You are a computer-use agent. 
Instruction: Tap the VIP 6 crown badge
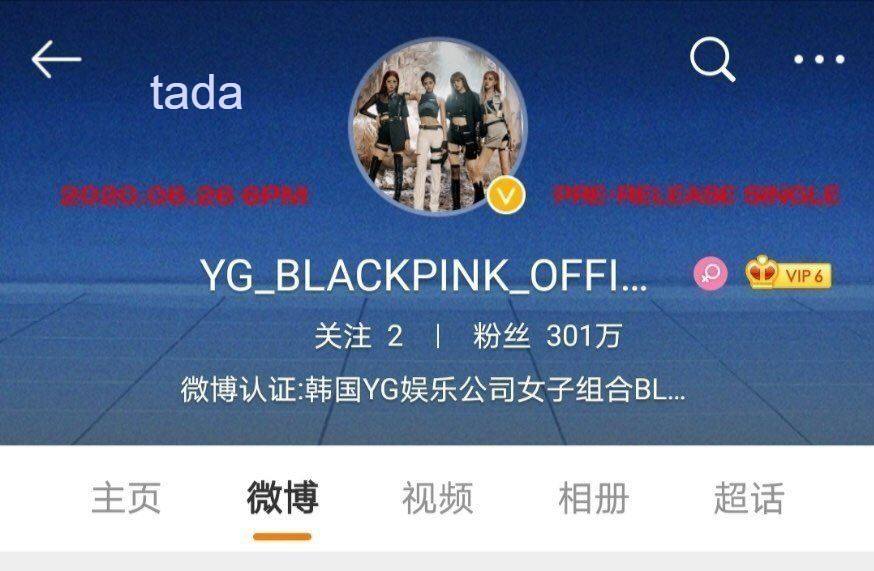tap(789, 274)
